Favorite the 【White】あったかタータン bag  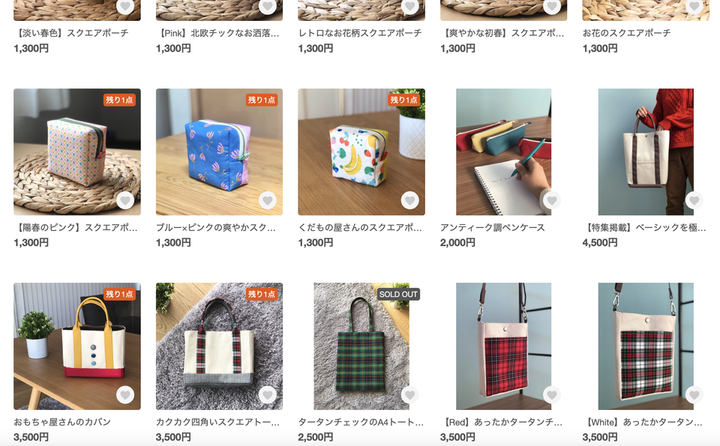click(x=693, y=394)
